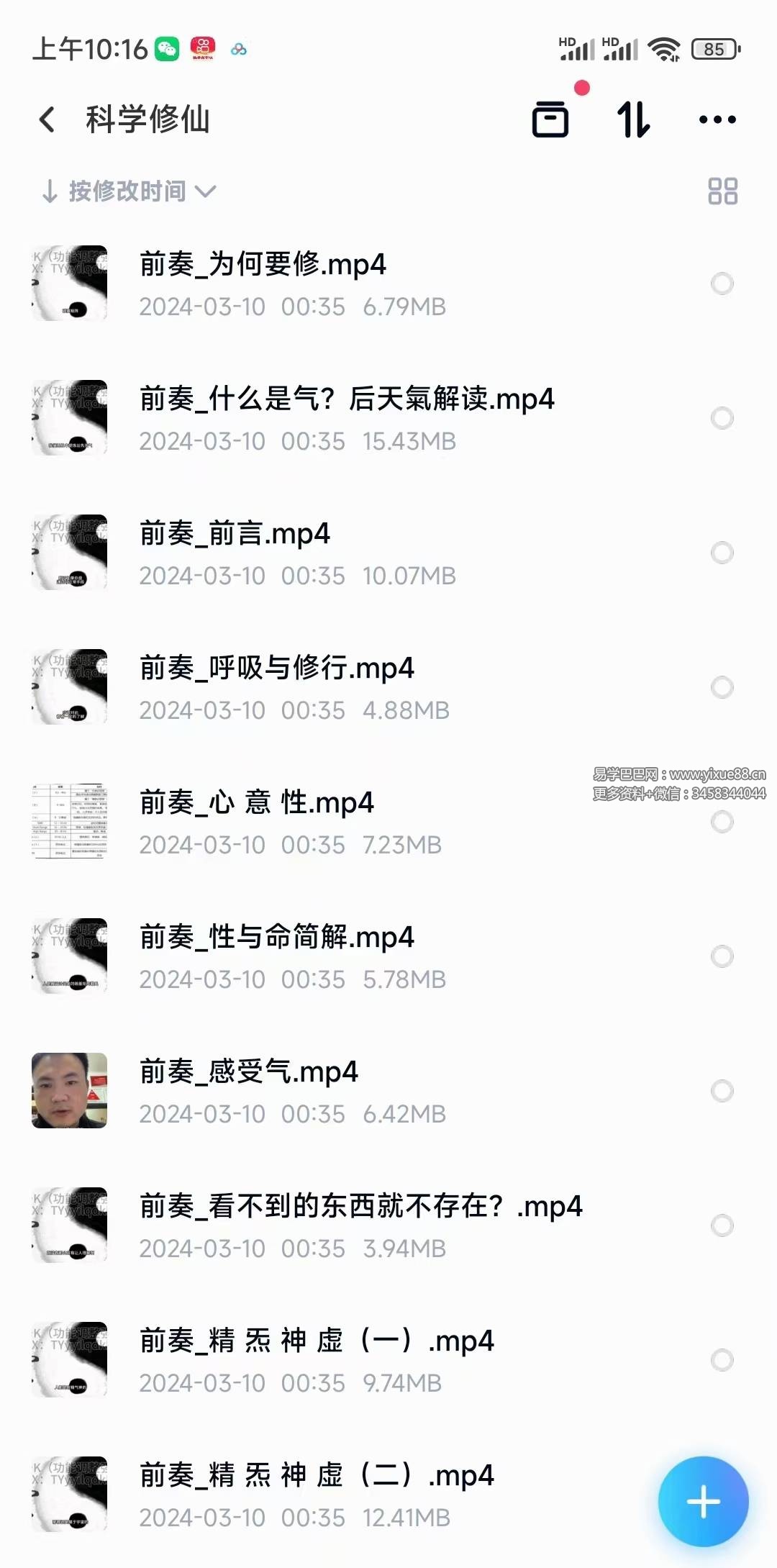Check the circle next to 前奏_性与命简解.mp4
Viewport: 777px width, 1568px height.
[722, 956]
